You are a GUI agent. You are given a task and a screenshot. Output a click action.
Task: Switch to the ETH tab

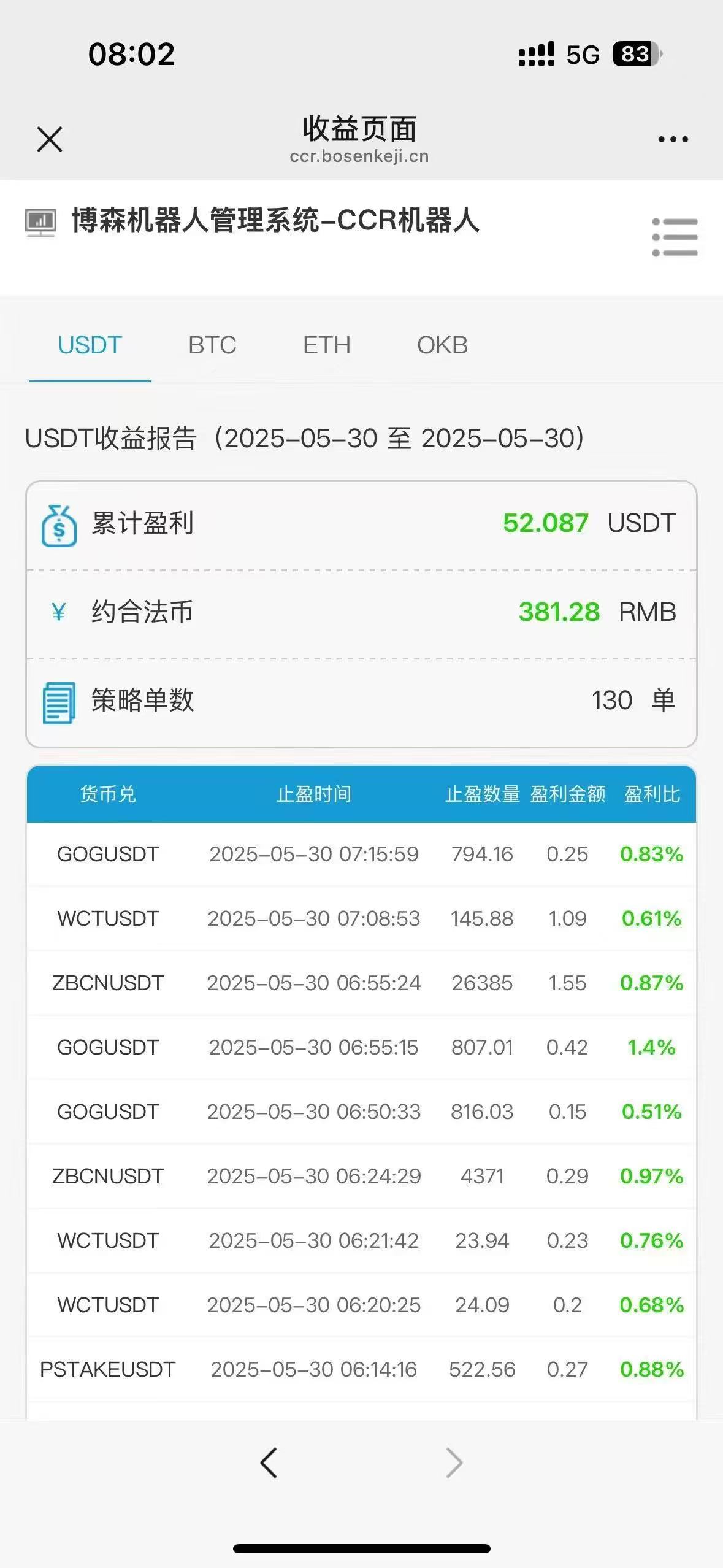pyautogui.click(x=327, y=345)
